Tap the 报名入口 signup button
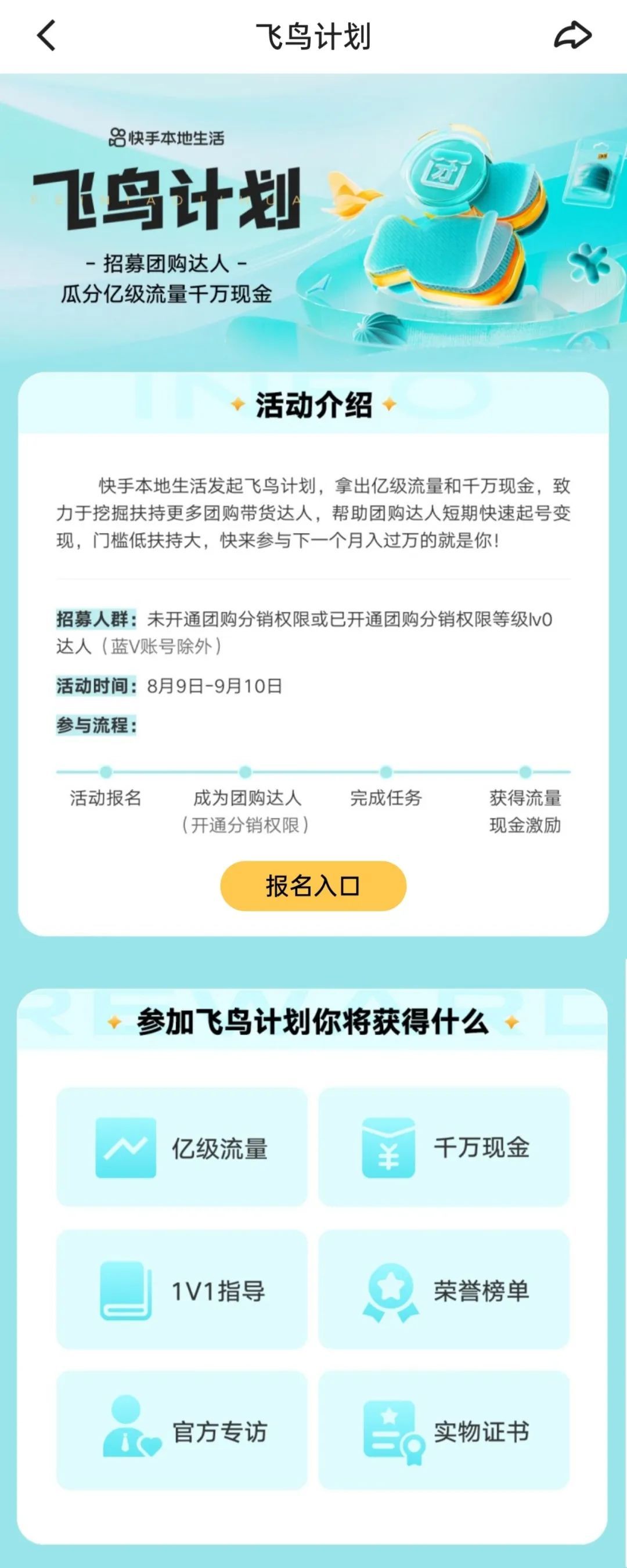 (313, 886)
